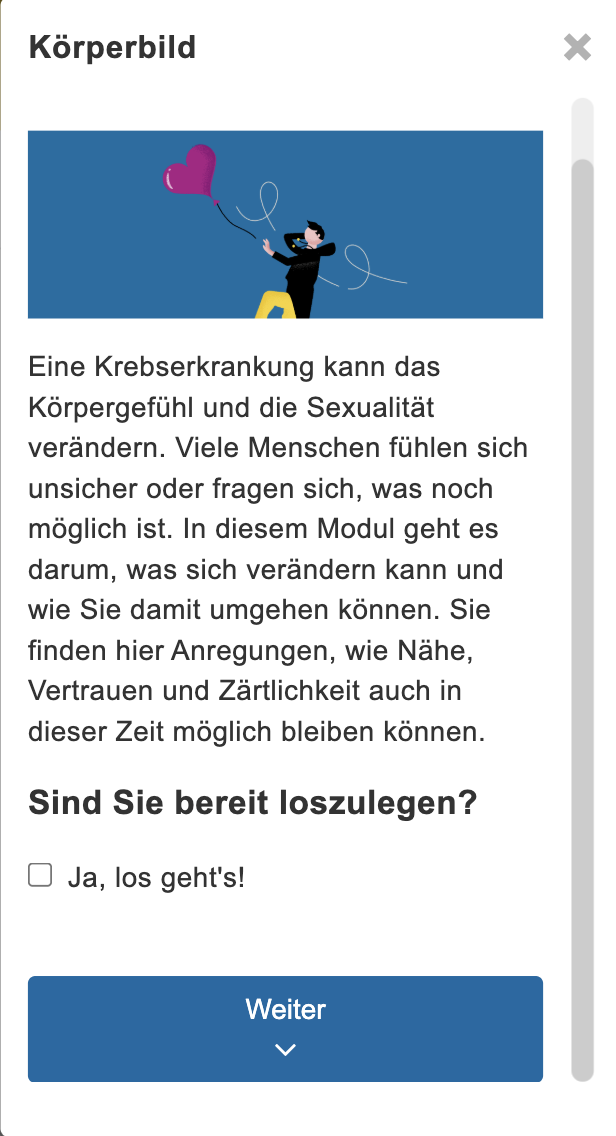
Task: Check the "Ja, los geht's!" checkbox
Action: 40,876
